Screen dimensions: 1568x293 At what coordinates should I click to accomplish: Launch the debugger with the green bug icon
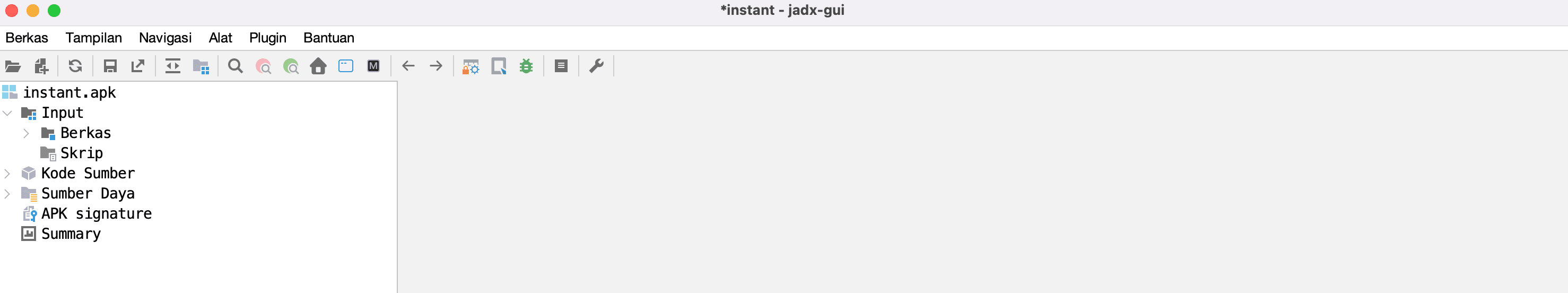point(526,66)
